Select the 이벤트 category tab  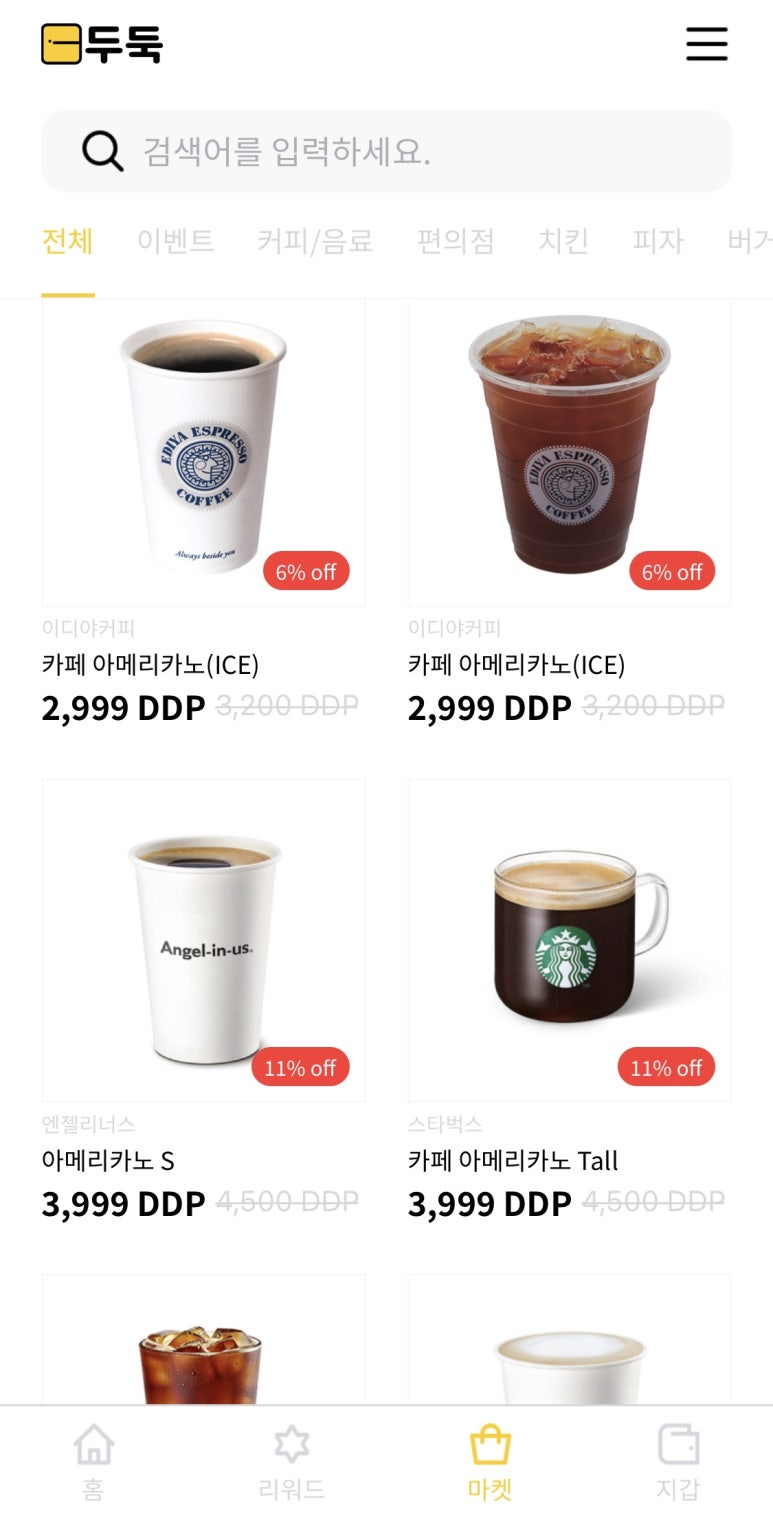(175, 241)
